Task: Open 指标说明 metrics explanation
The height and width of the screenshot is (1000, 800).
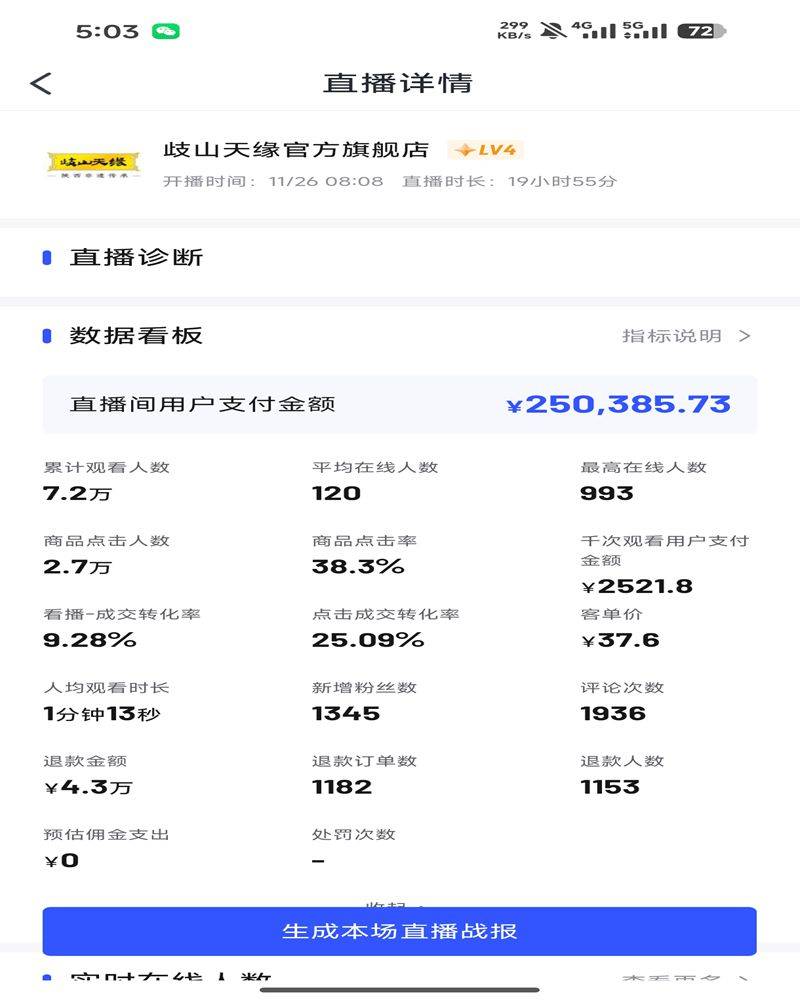Action: 685,336
